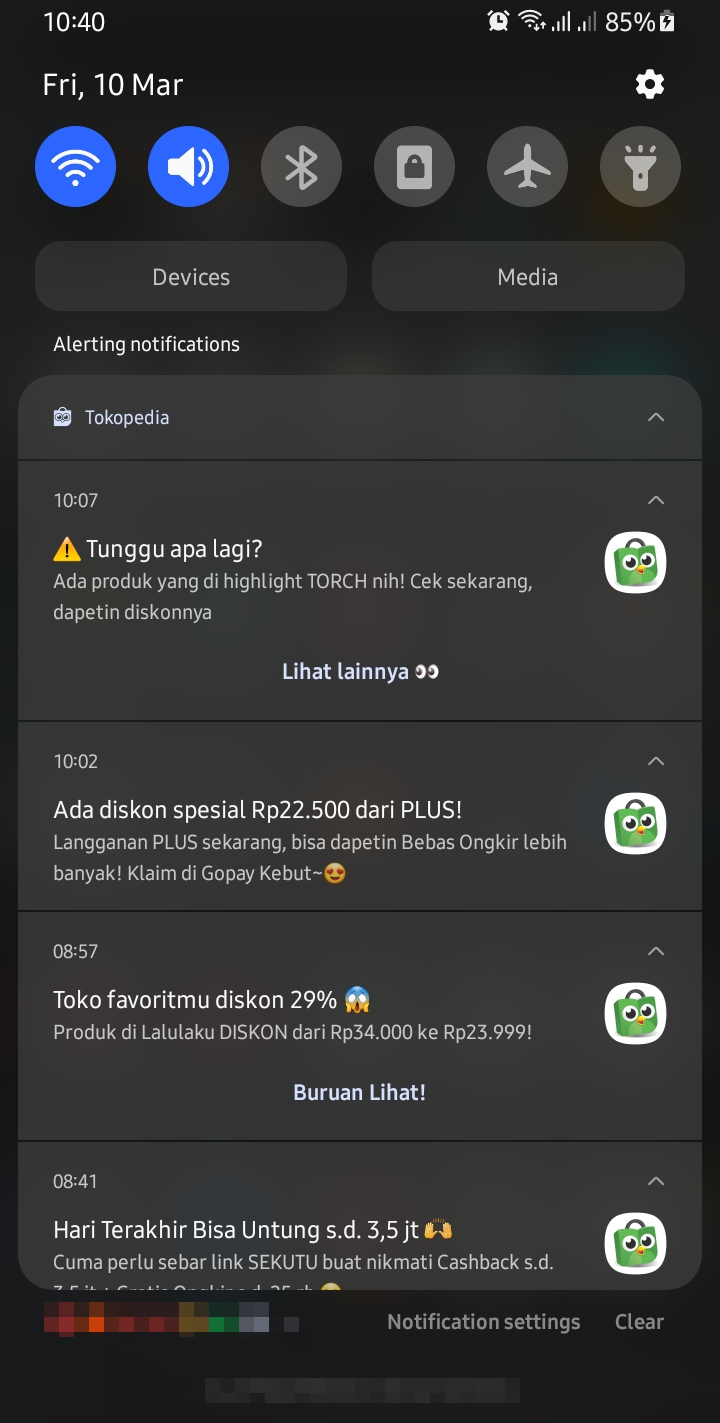Screen dimensions: 720x1423
Task: Open the Devices panel
Action: tap(190, 276)
